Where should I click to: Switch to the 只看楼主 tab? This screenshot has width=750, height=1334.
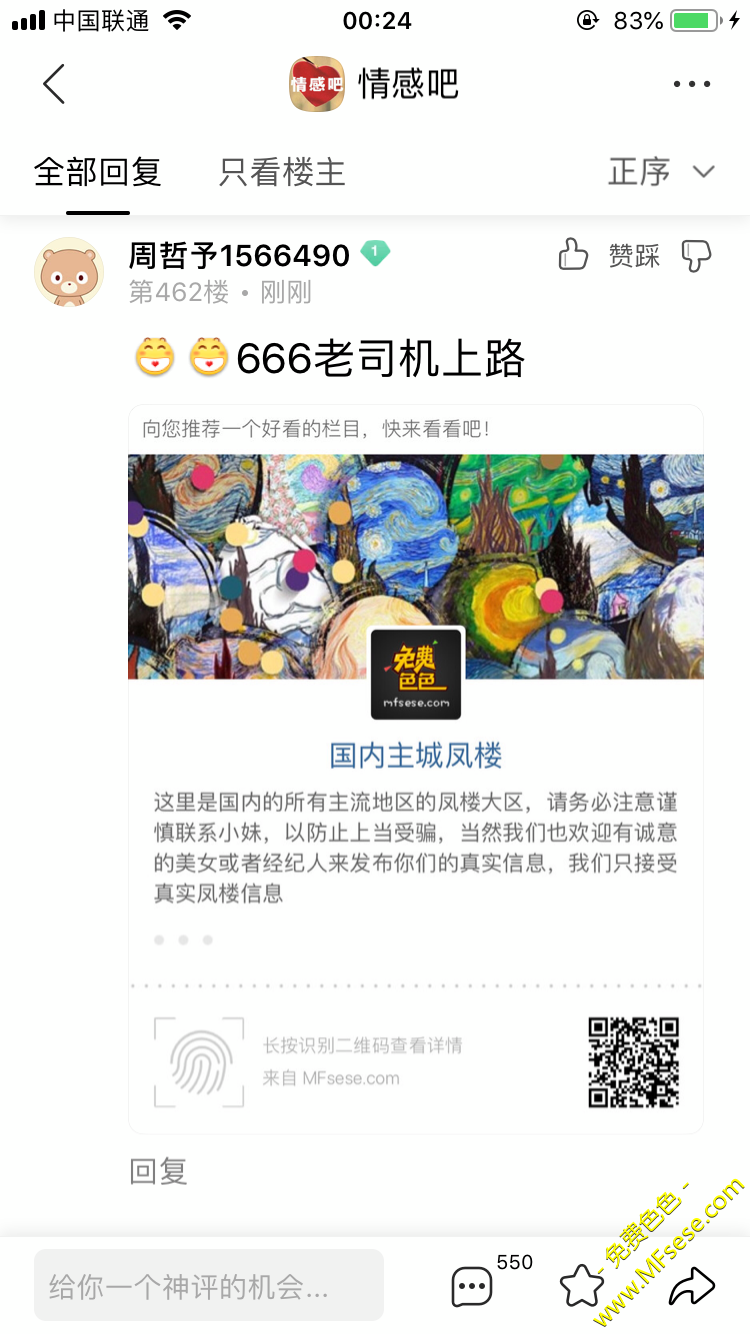point(282,172)
